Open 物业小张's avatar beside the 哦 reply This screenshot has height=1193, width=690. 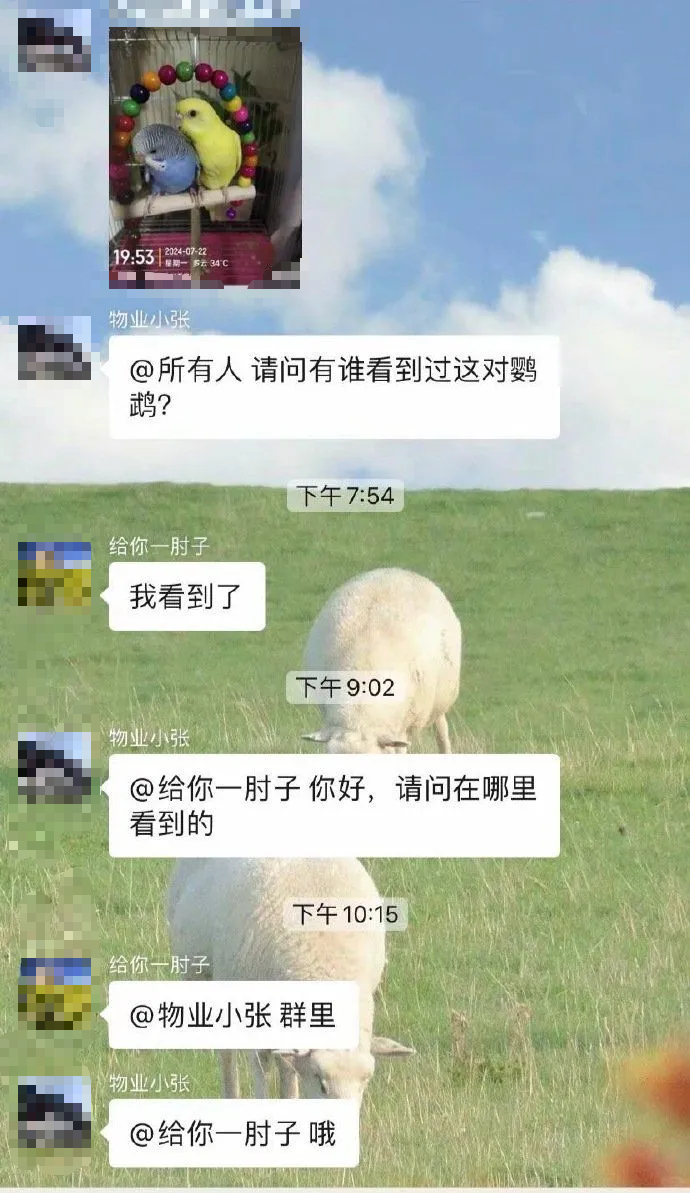coord(54,1111)
